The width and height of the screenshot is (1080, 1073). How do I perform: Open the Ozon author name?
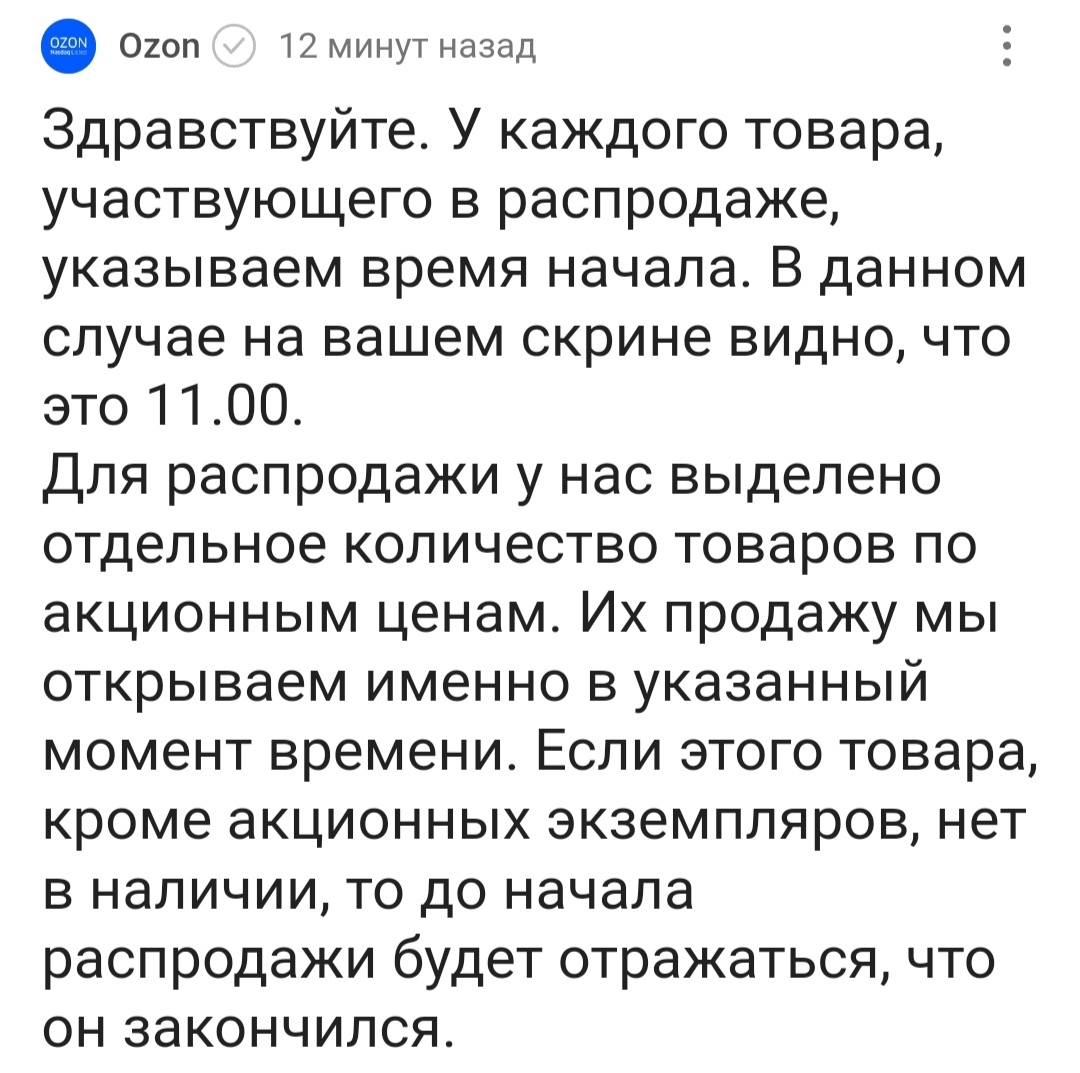[x=160, y=46]
